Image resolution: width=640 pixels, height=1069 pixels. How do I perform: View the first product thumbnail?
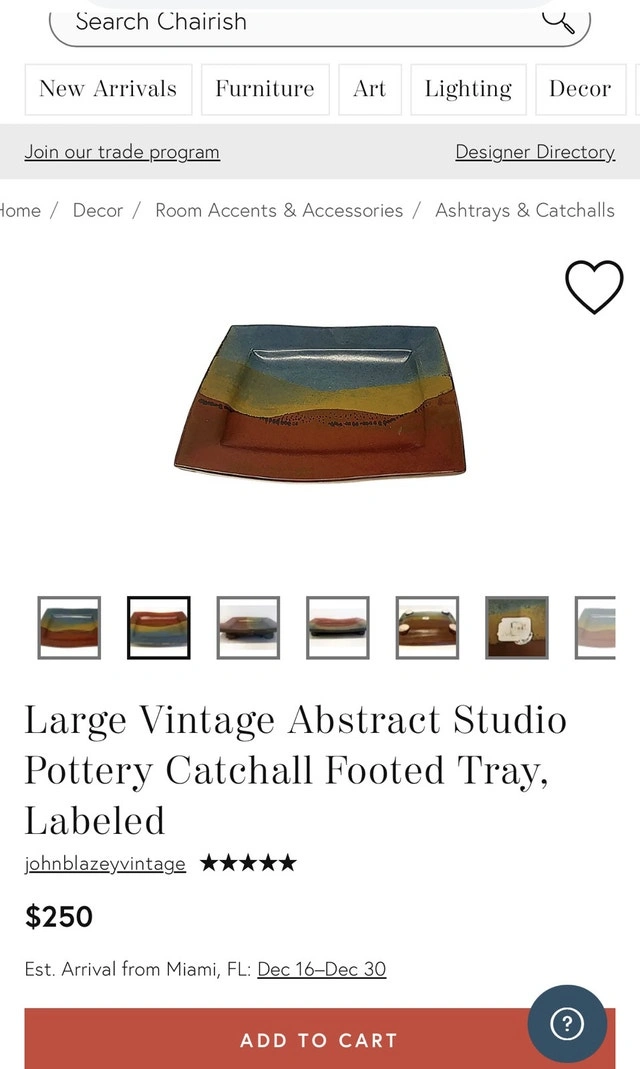69,627
